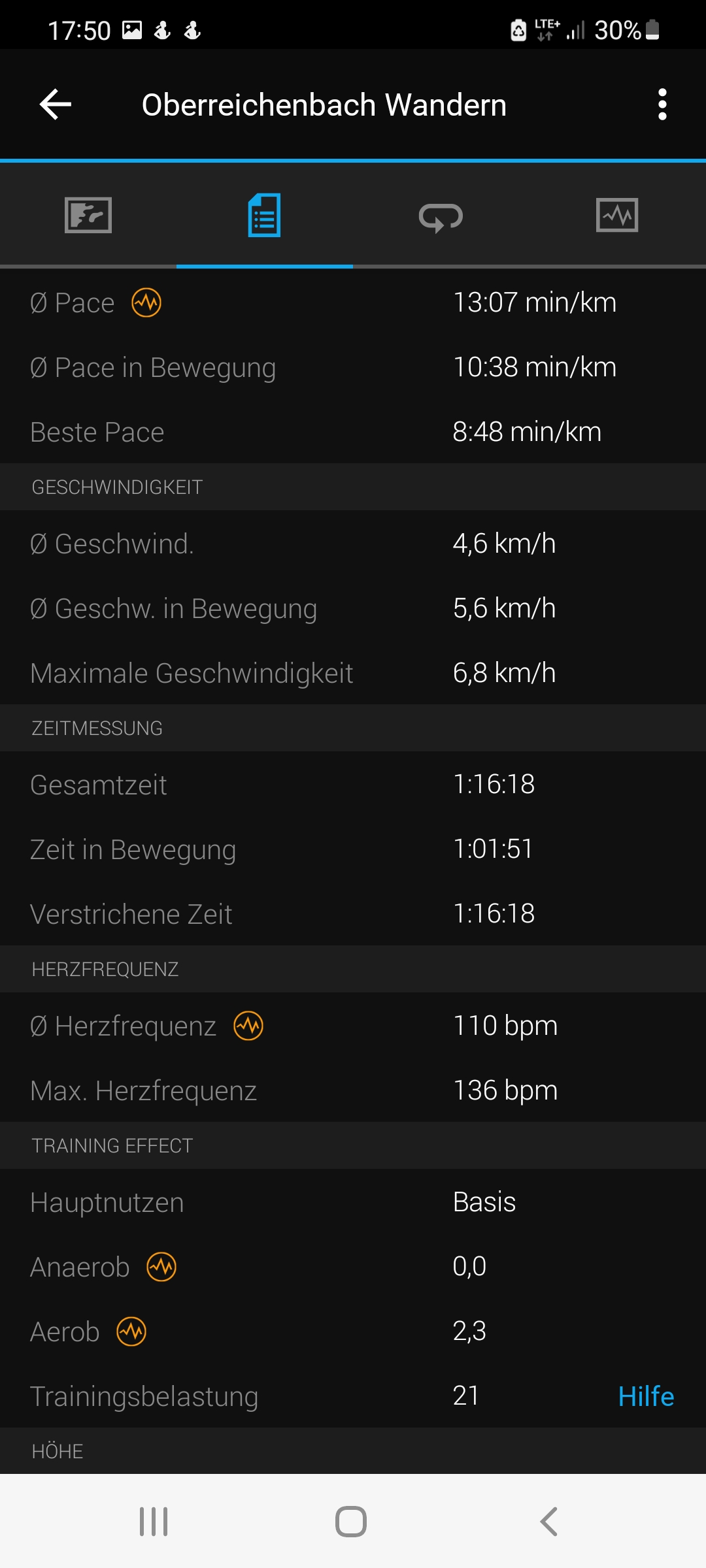The width and height of the screenshot is (706, 1568).
Task: Go back using the app bar arrow
Action: (x=56, y=105)
